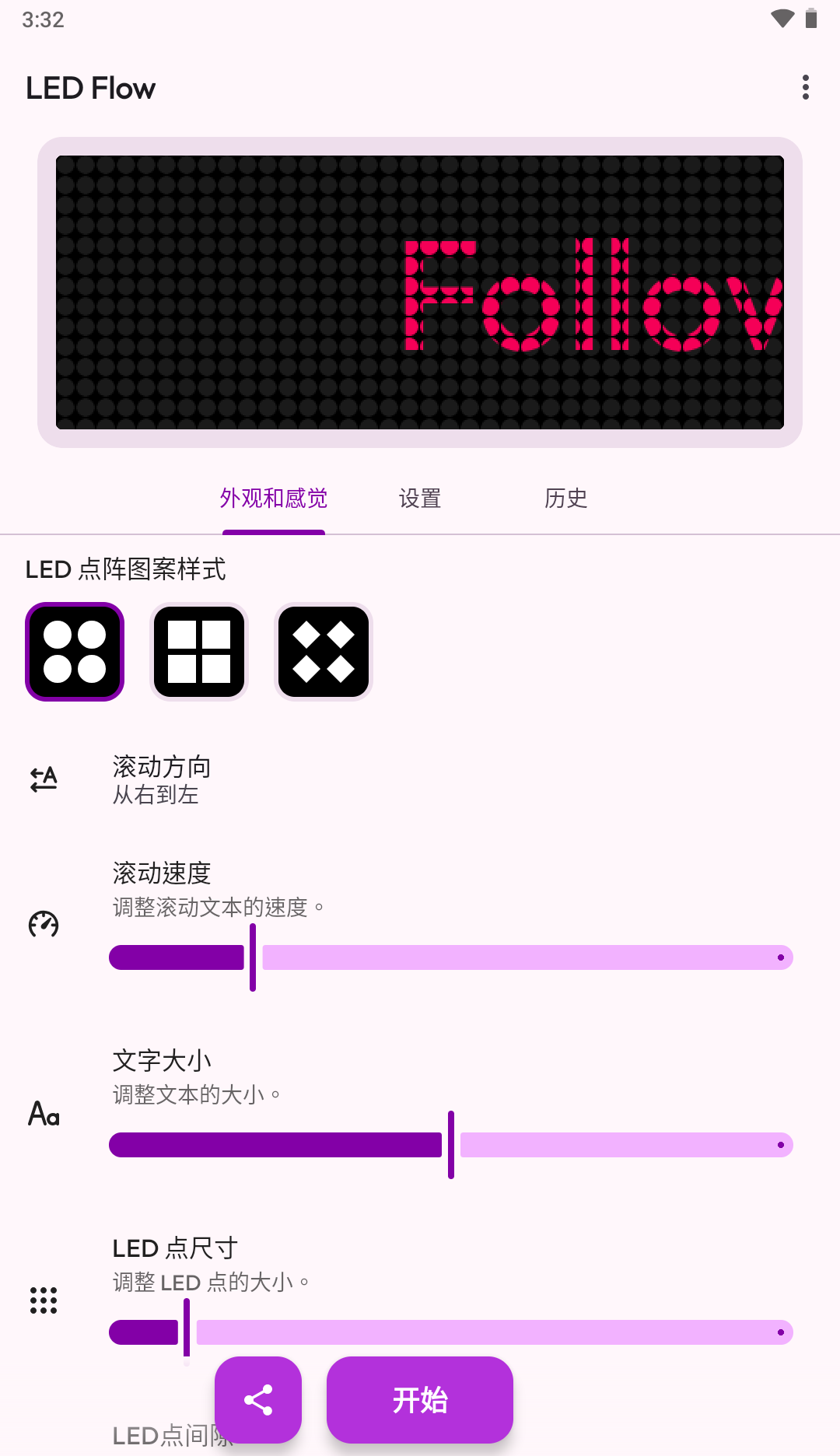Screen dimensions: 840x1456
Task: Tap the 文字大小 slider track
Action: 622,1145
